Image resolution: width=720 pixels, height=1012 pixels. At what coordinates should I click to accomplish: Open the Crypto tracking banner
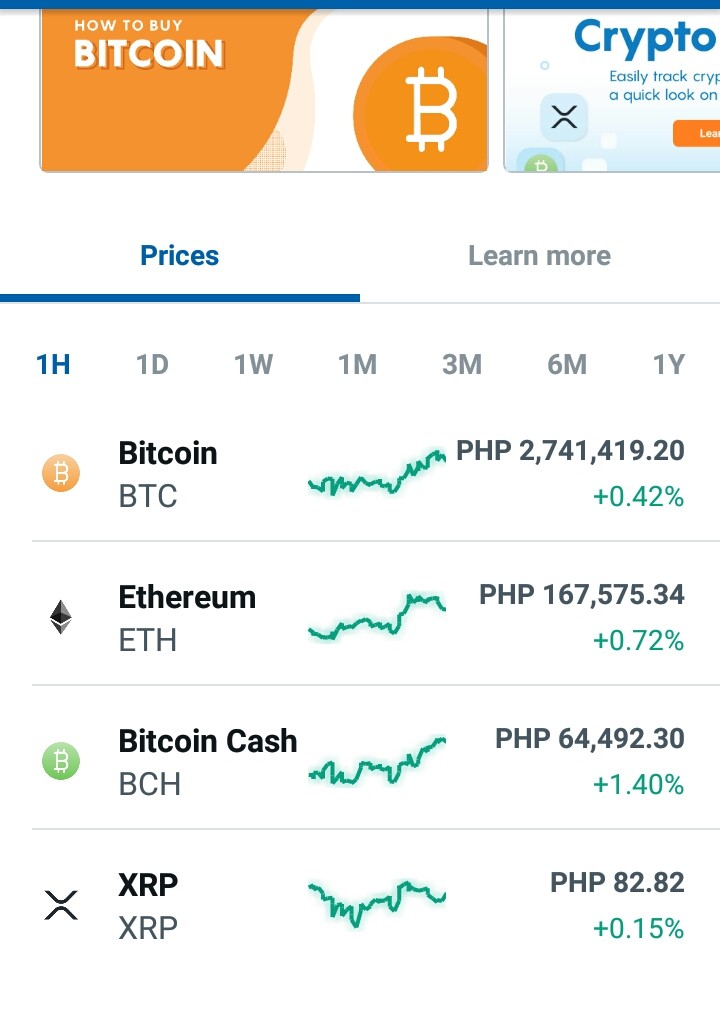point(612,90)
